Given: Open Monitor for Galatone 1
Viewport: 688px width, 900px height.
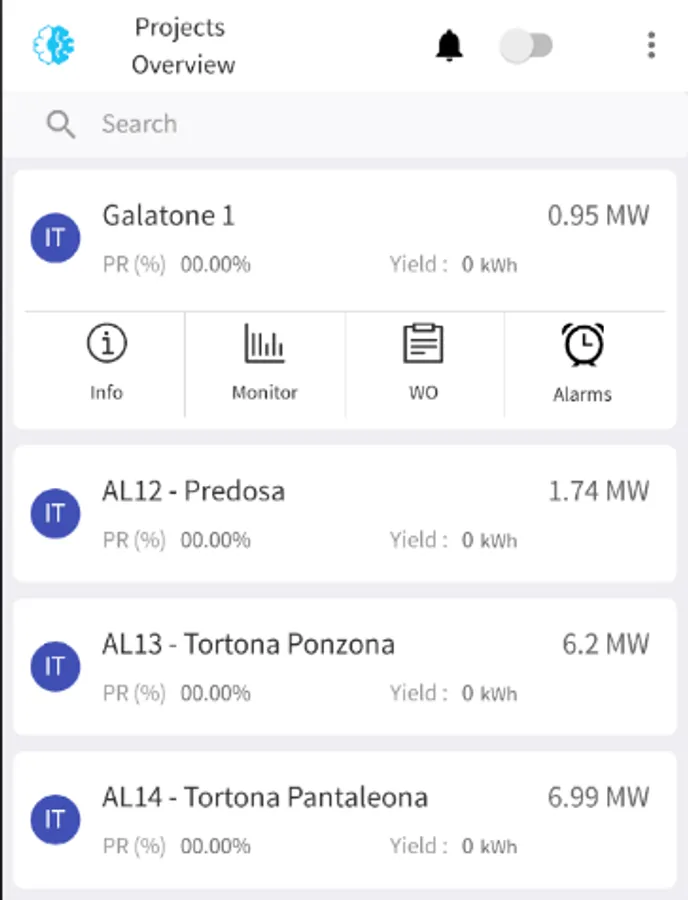Looking at the screenshot, I should coord(265,363).
